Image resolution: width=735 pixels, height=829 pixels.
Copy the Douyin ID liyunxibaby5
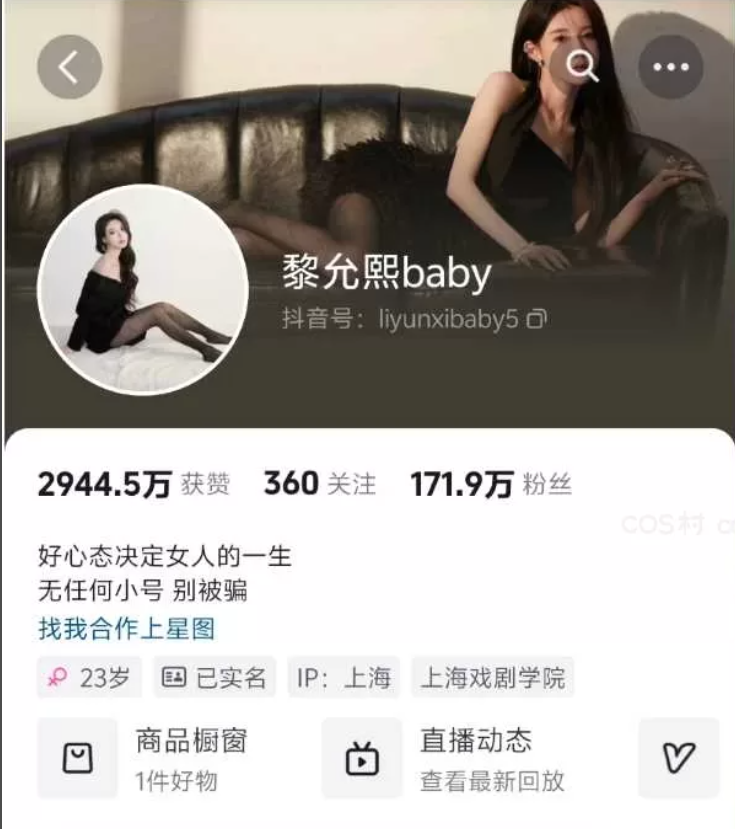pos(537,320)
